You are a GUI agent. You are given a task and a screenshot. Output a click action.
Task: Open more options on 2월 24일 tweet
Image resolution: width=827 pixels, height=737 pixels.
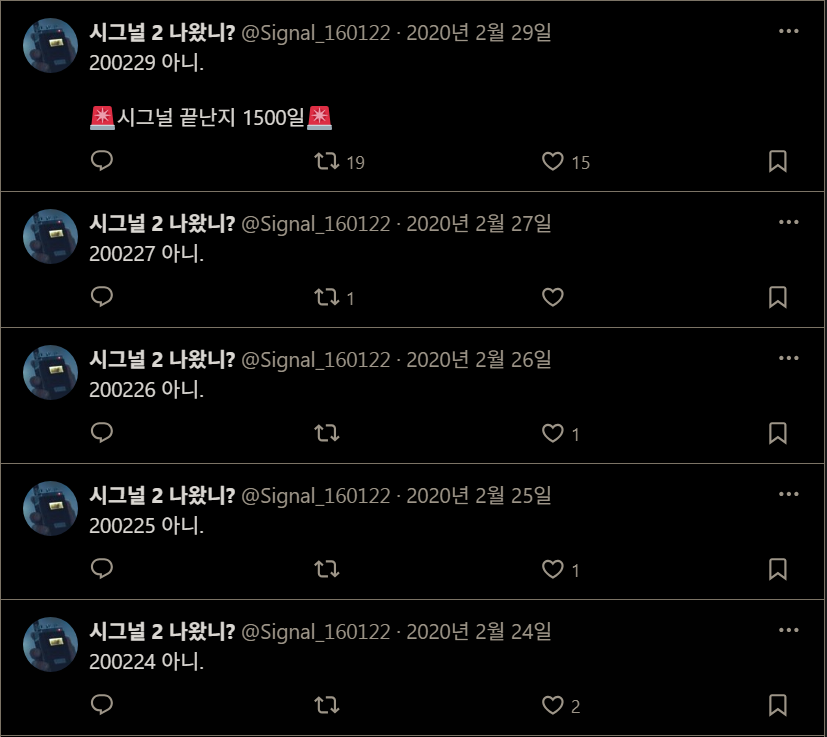tap(789, 631)
